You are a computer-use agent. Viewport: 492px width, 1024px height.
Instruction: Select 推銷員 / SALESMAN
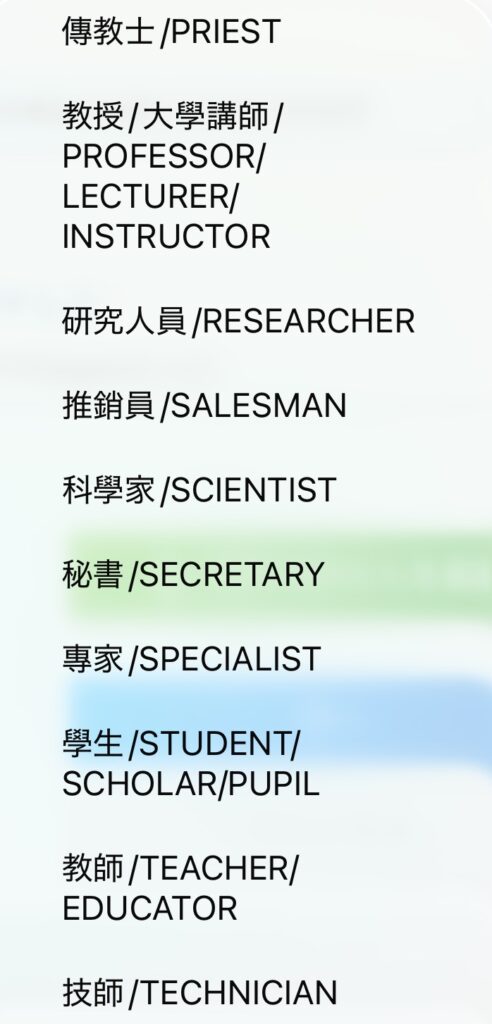[204, 406]
